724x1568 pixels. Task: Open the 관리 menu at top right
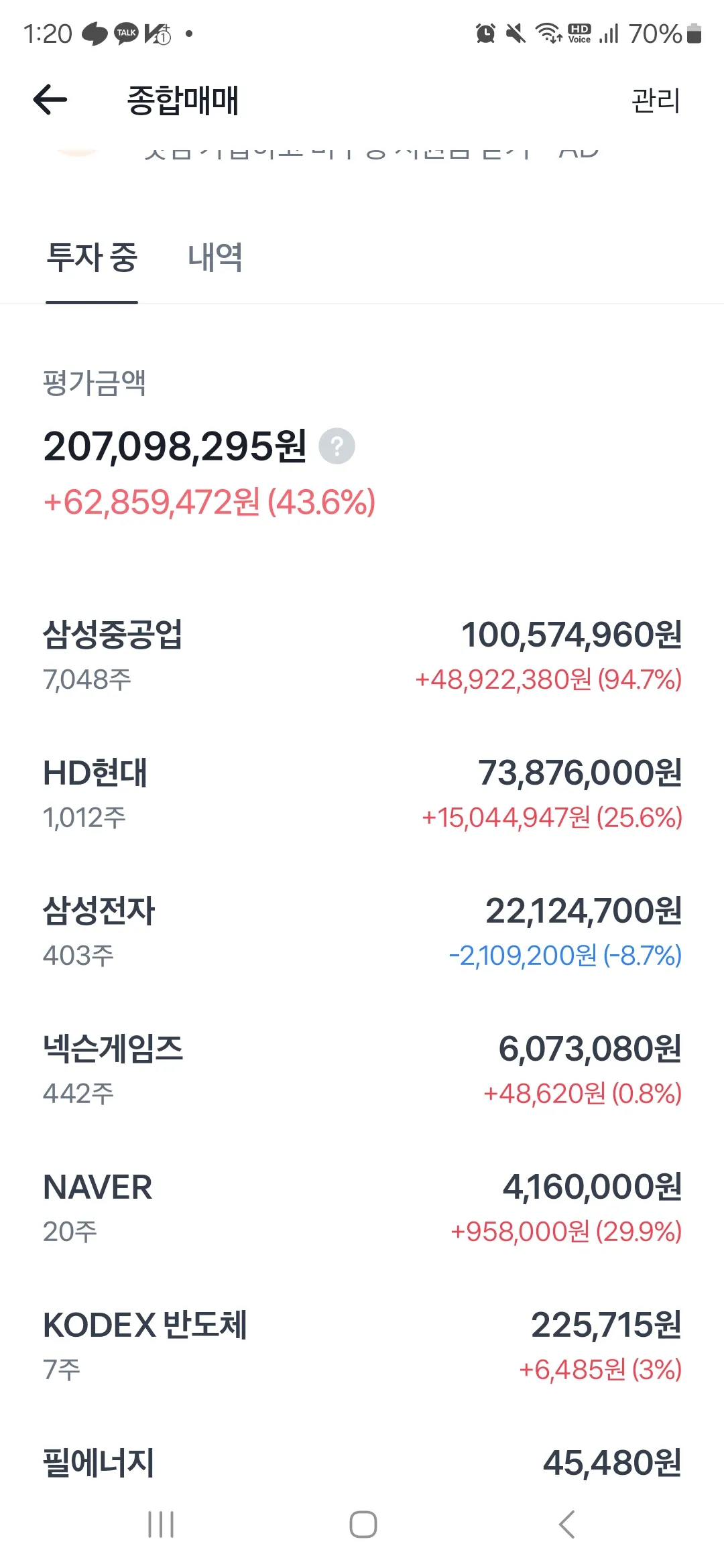[x=654, y=101]
